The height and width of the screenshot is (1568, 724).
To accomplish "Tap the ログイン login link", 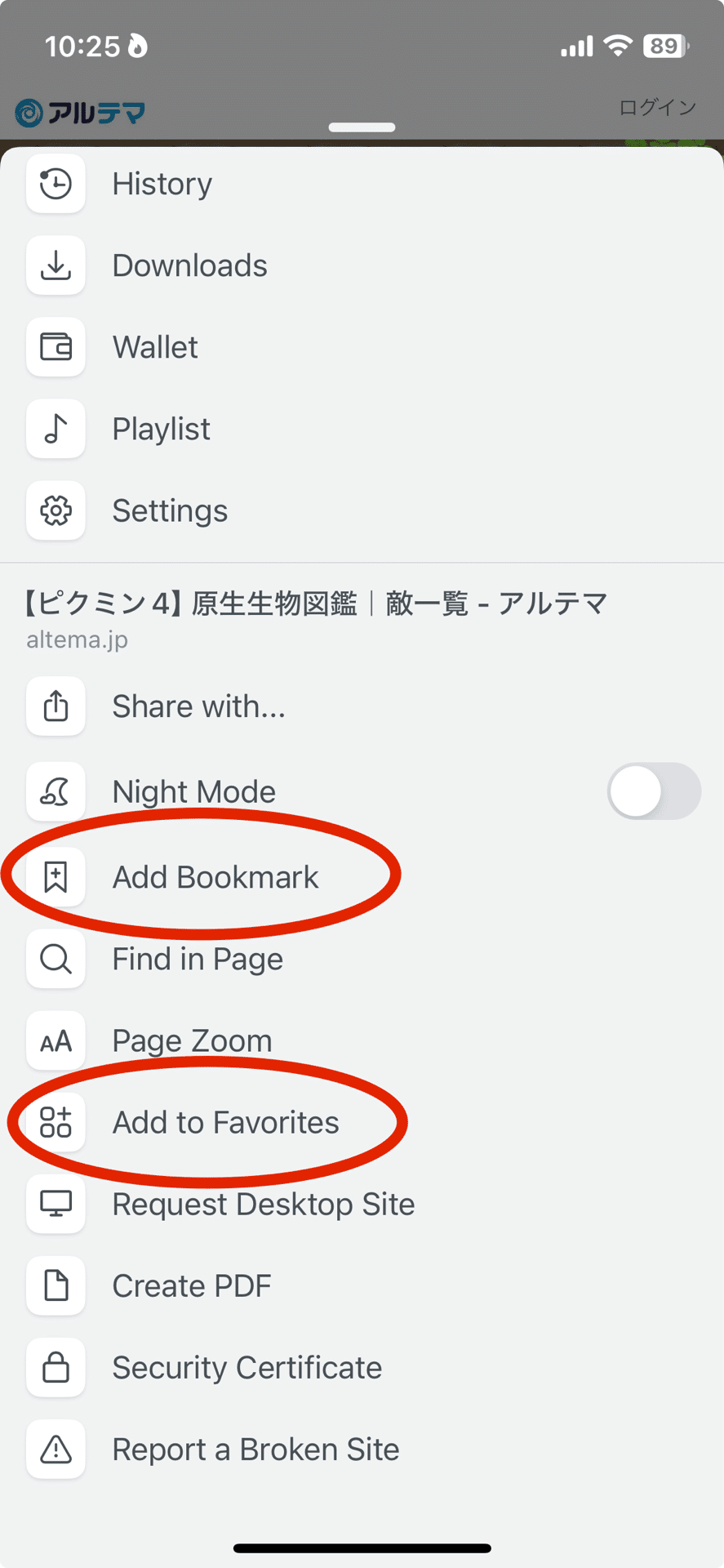I will [x=657, y=107].
